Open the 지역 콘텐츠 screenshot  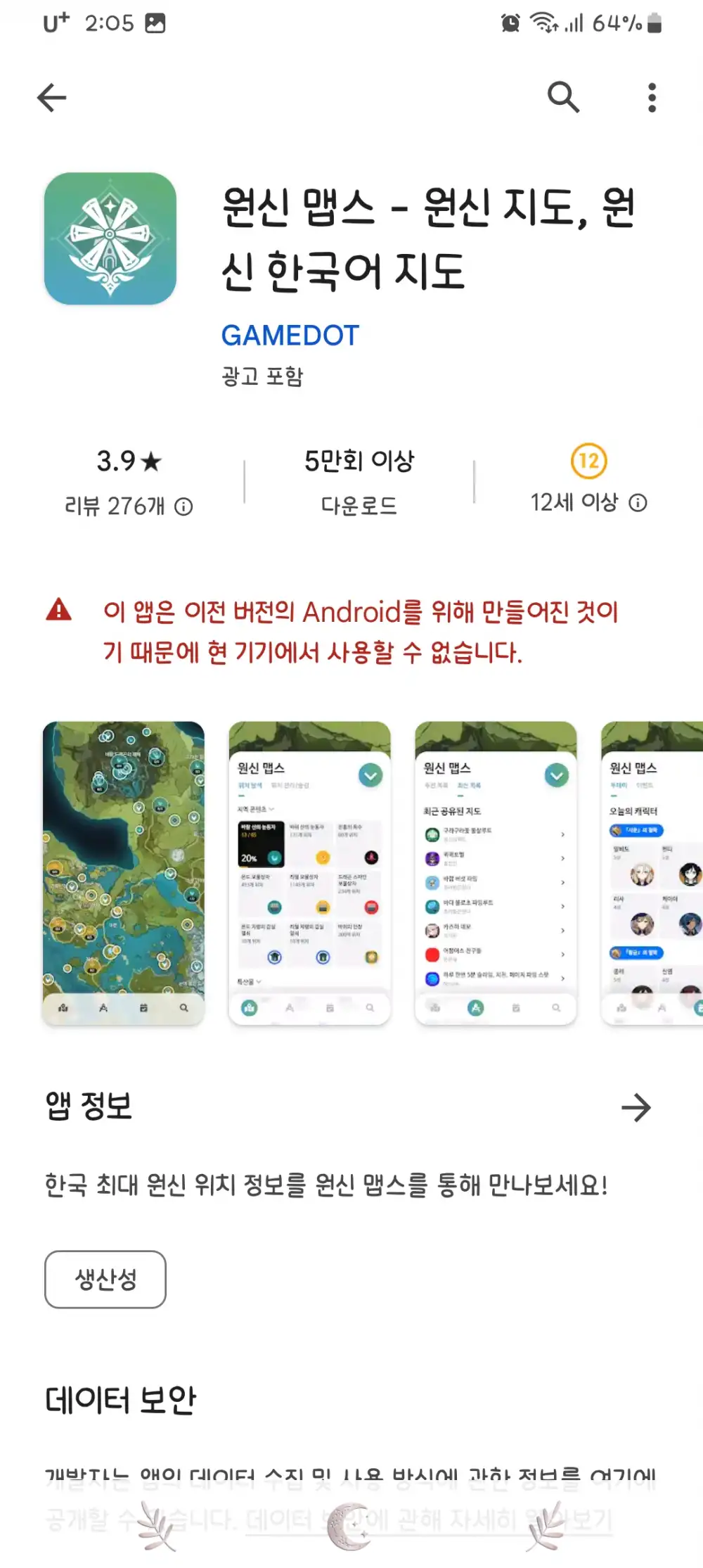pyautogui.click(x=309, y=872)
